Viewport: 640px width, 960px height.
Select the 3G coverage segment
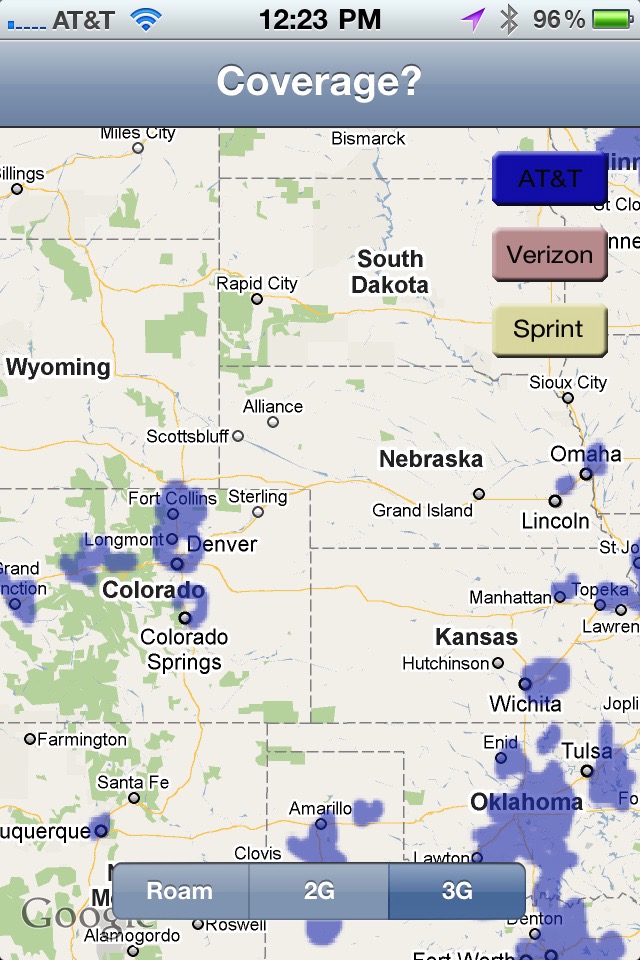pyautogui.click(x=456, y=891)
